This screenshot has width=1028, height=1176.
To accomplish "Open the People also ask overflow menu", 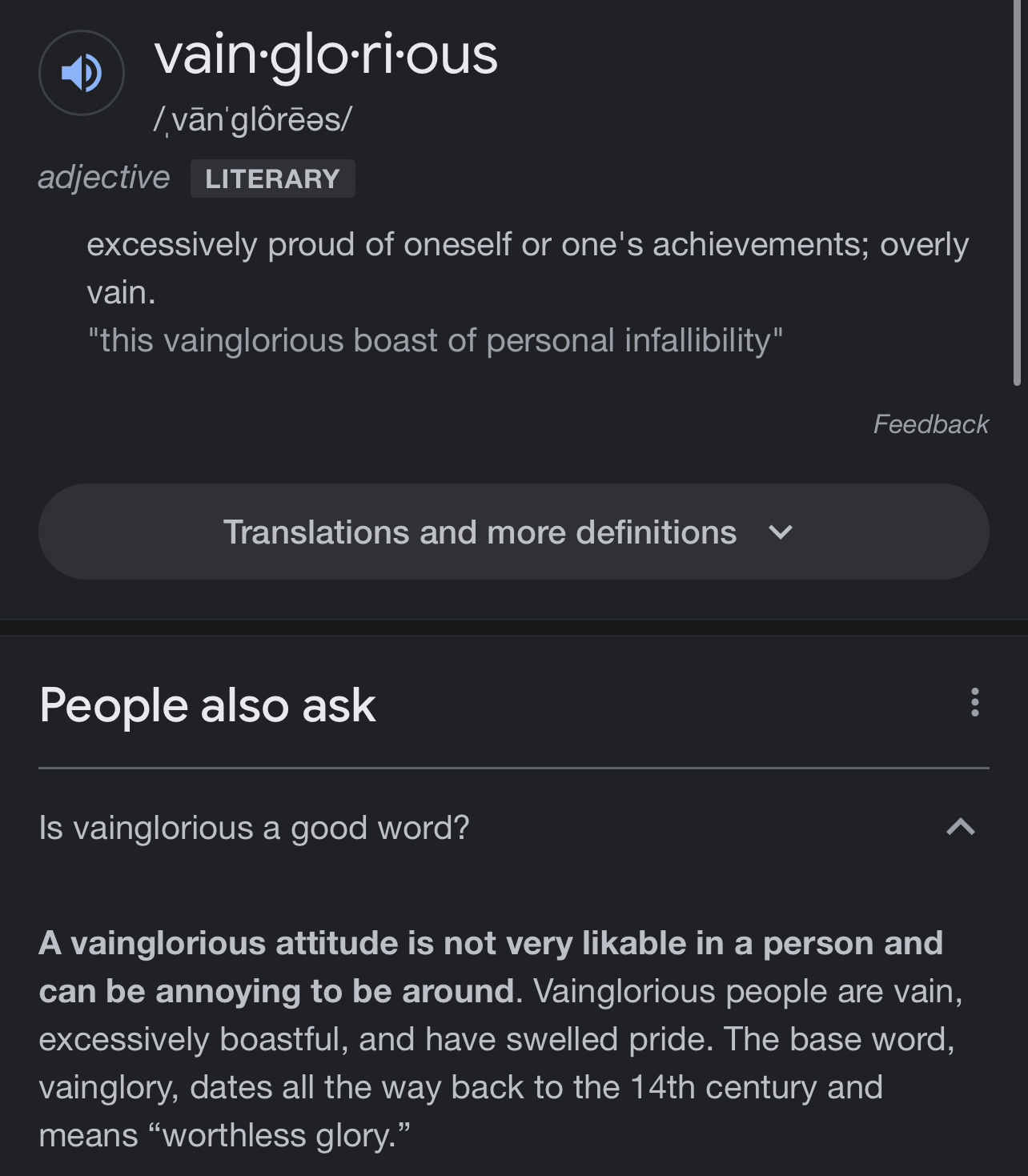I will coord(974,703).
